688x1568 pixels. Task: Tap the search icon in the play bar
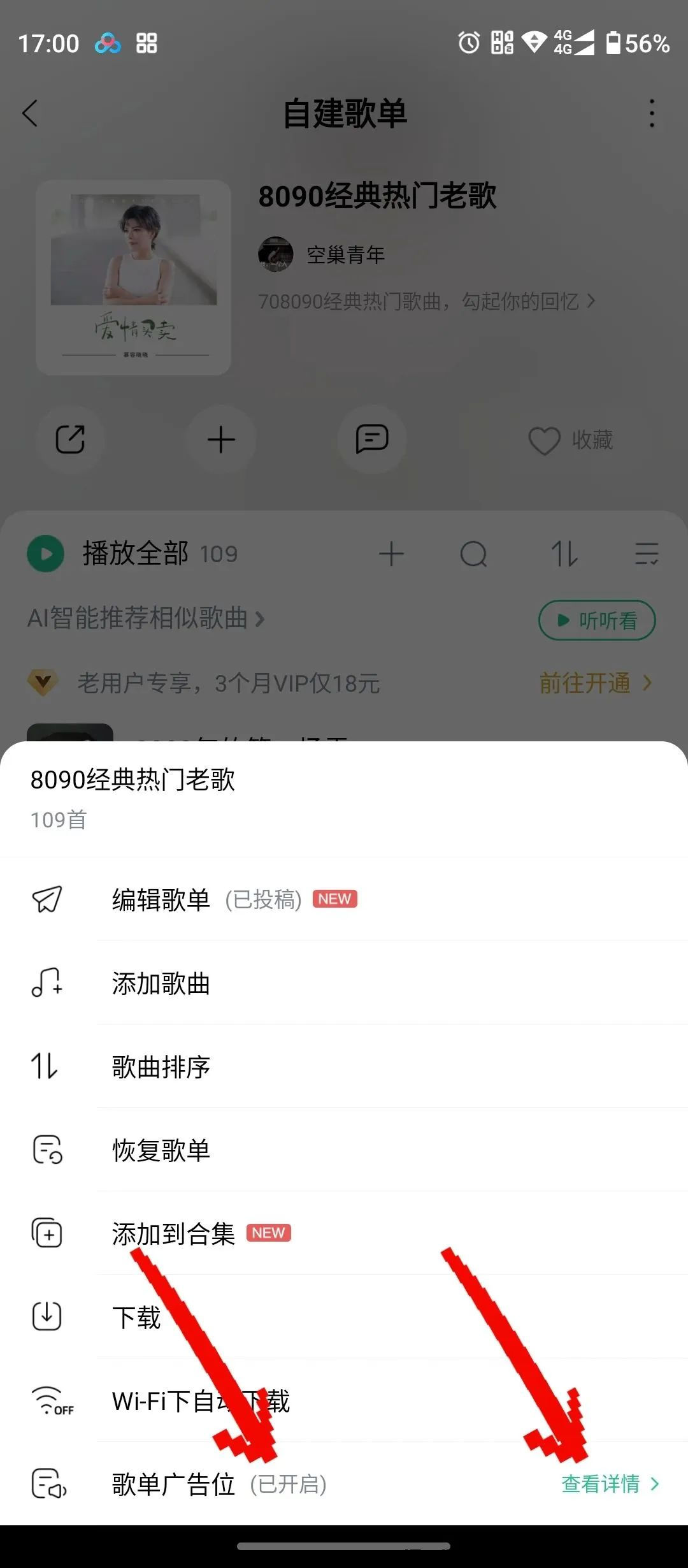pos(474,554)
